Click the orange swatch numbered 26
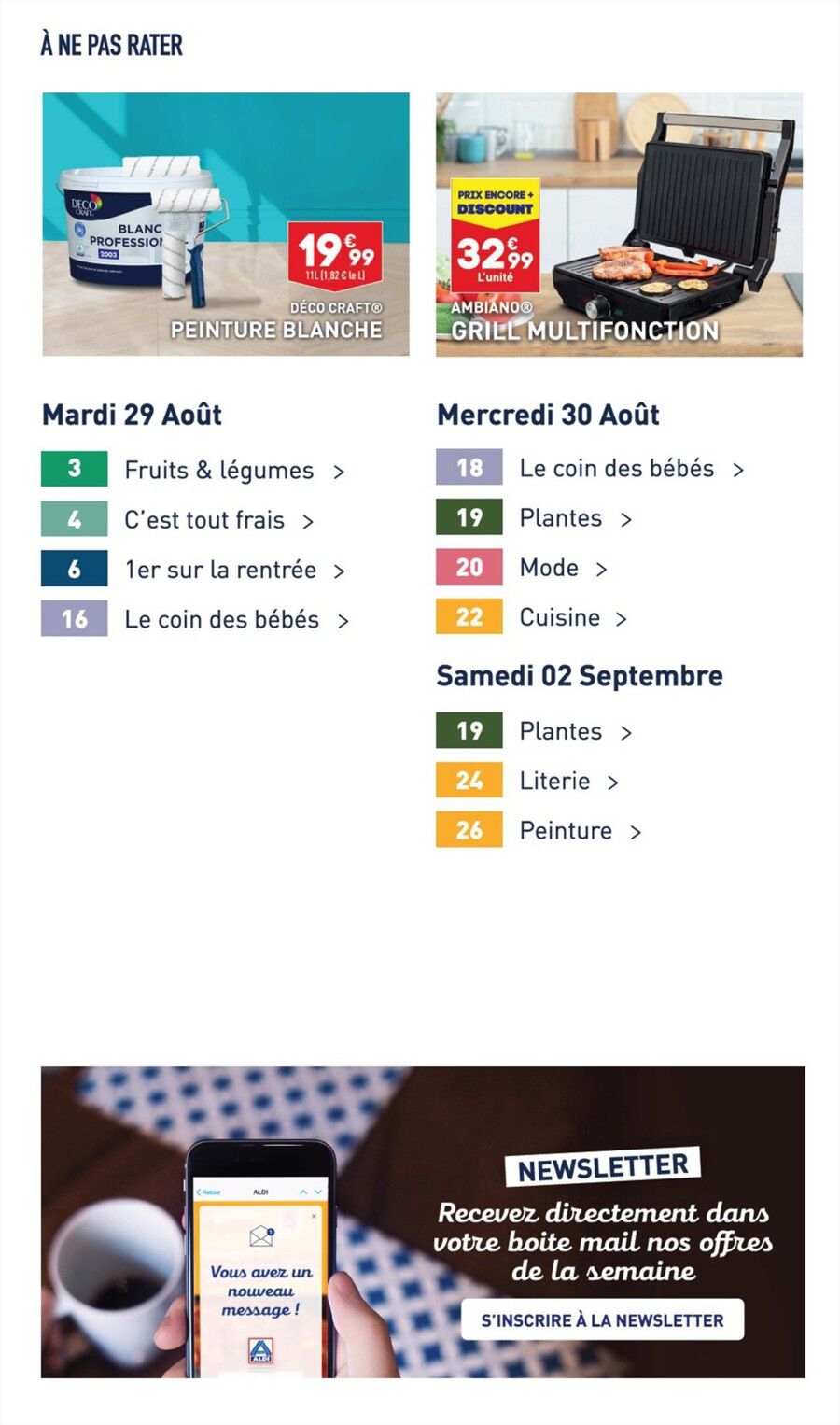Viewport: 840px width, 1425px height. [x=469, y=829]
